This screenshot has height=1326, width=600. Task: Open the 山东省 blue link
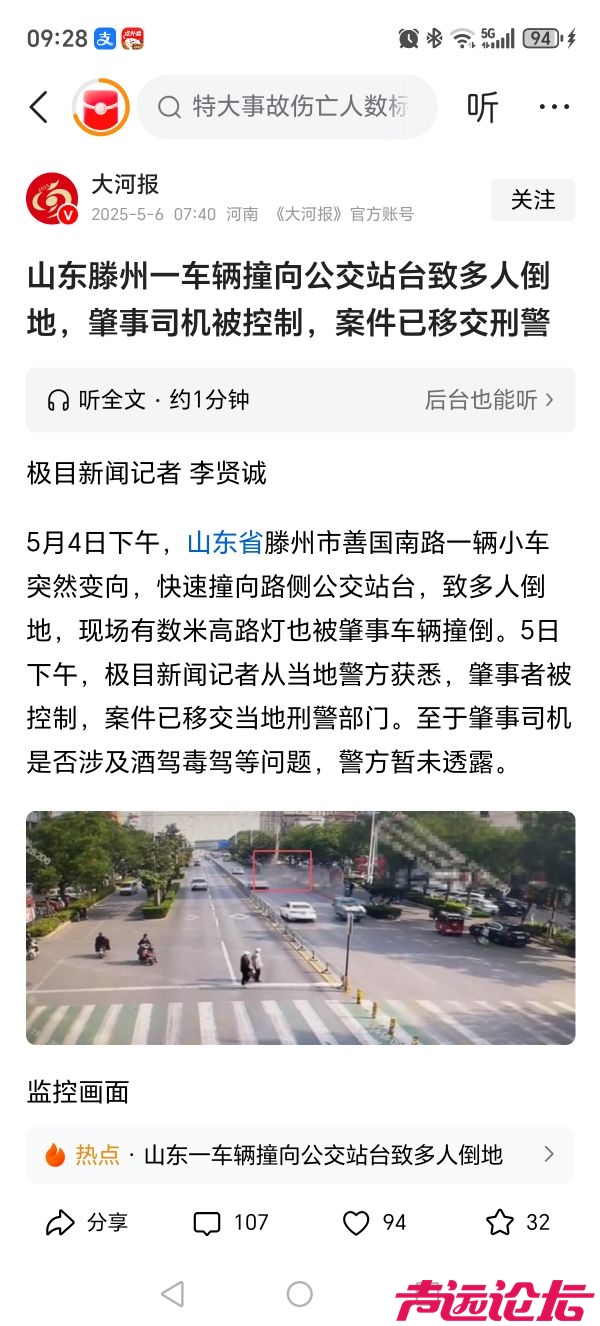(224, 543)
